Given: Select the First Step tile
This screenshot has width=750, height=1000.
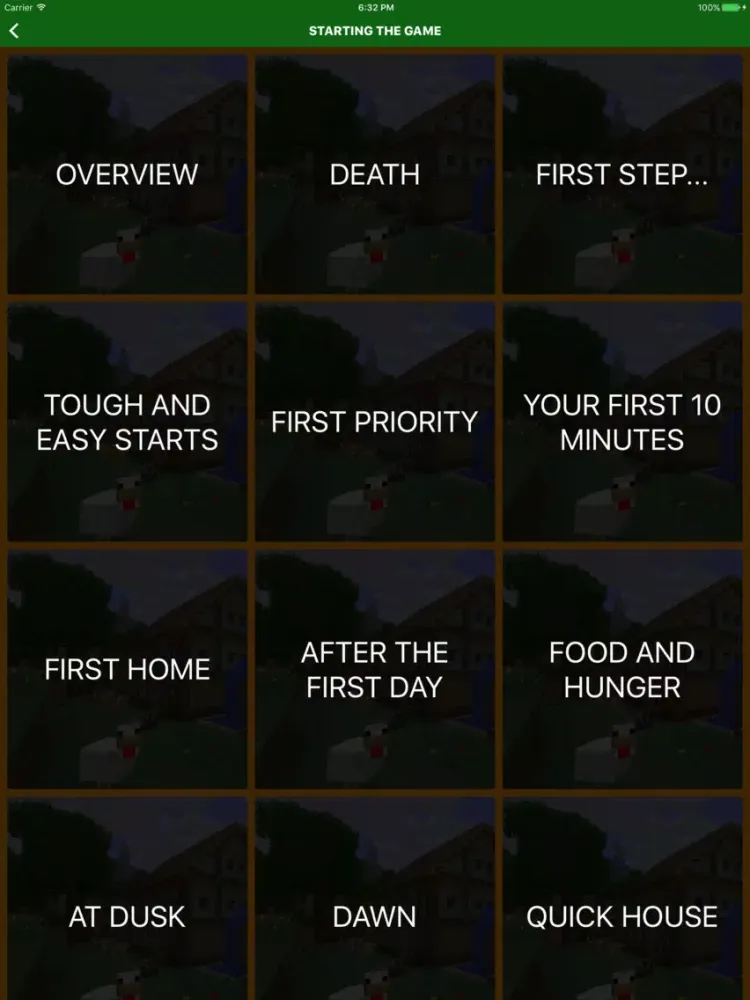Looking at the screenshot, I should [x=622, y=175].
